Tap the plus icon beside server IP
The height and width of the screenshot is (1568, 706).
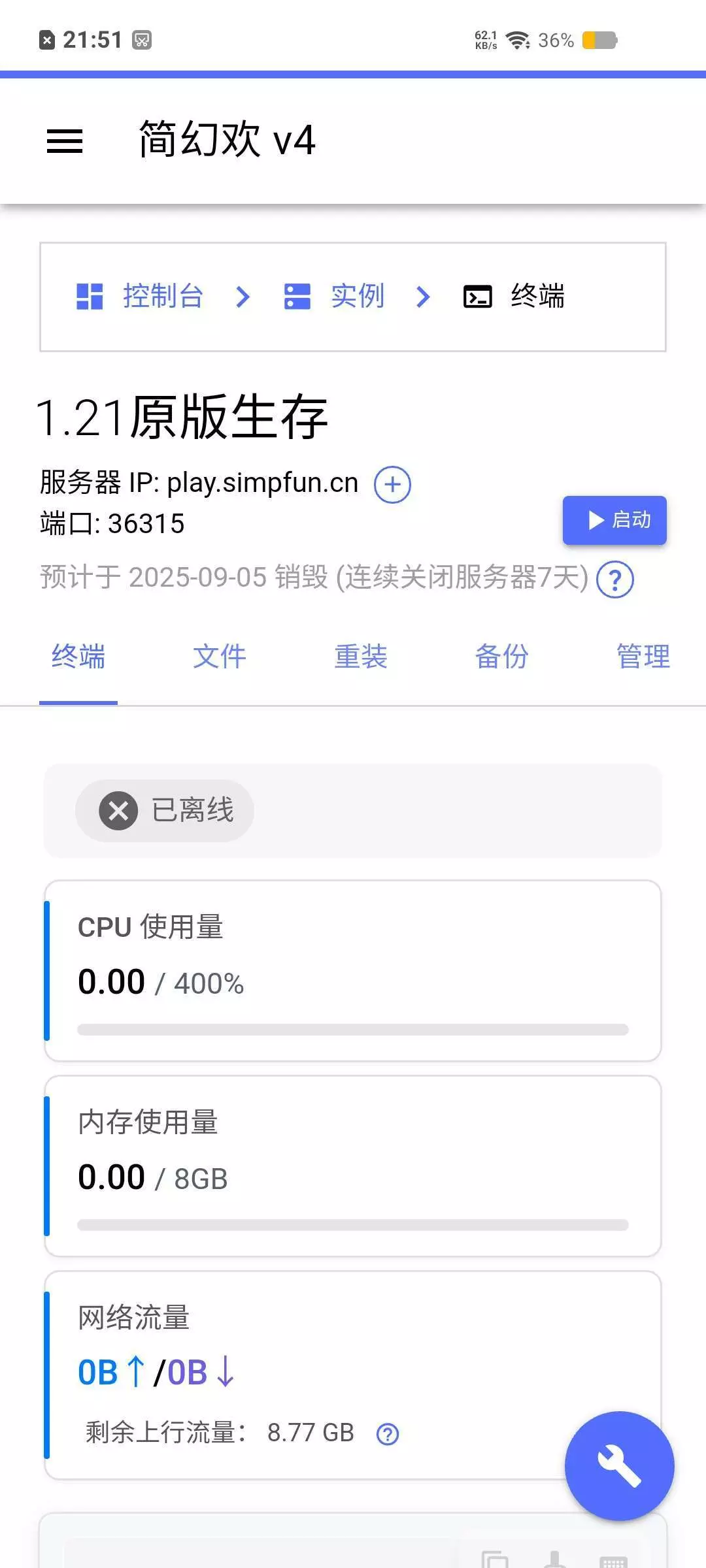coord(392,485)
